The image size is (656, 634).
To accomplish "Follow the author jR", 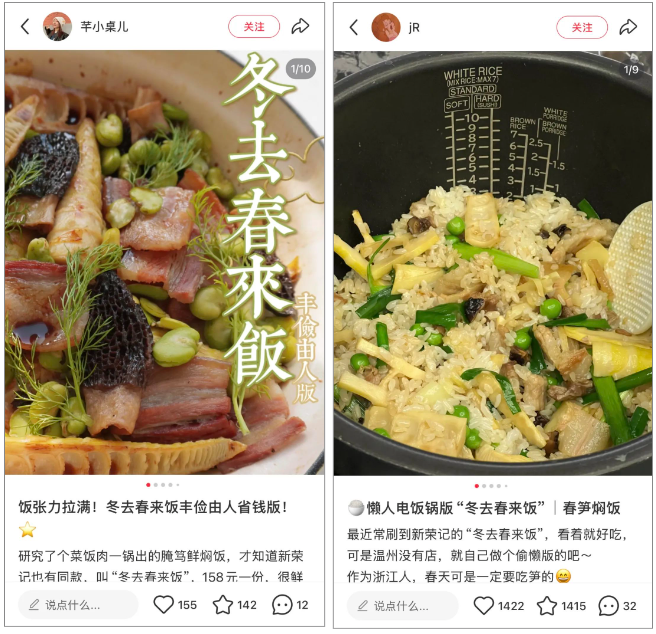I will tap(582, 27).
